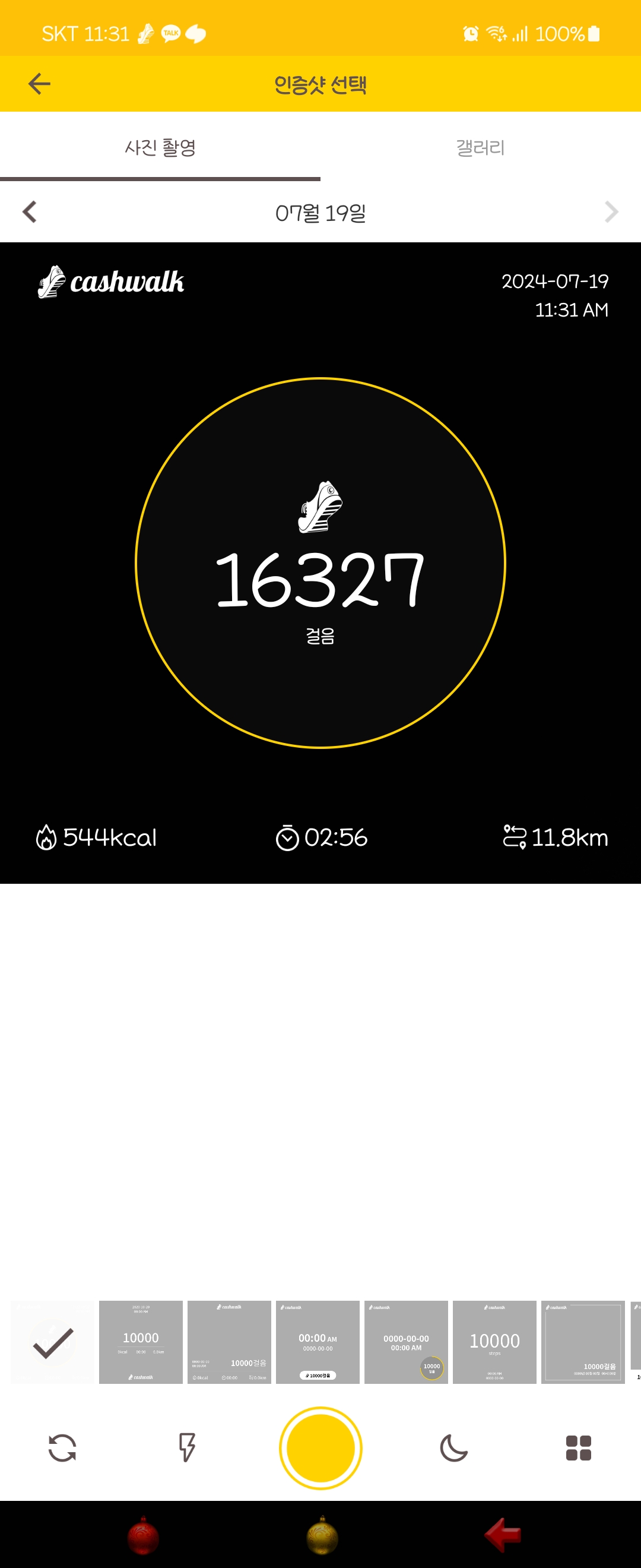Select the template showing 10000 steps
Screen dimensions: 641x1568
tap(494, 1342)
